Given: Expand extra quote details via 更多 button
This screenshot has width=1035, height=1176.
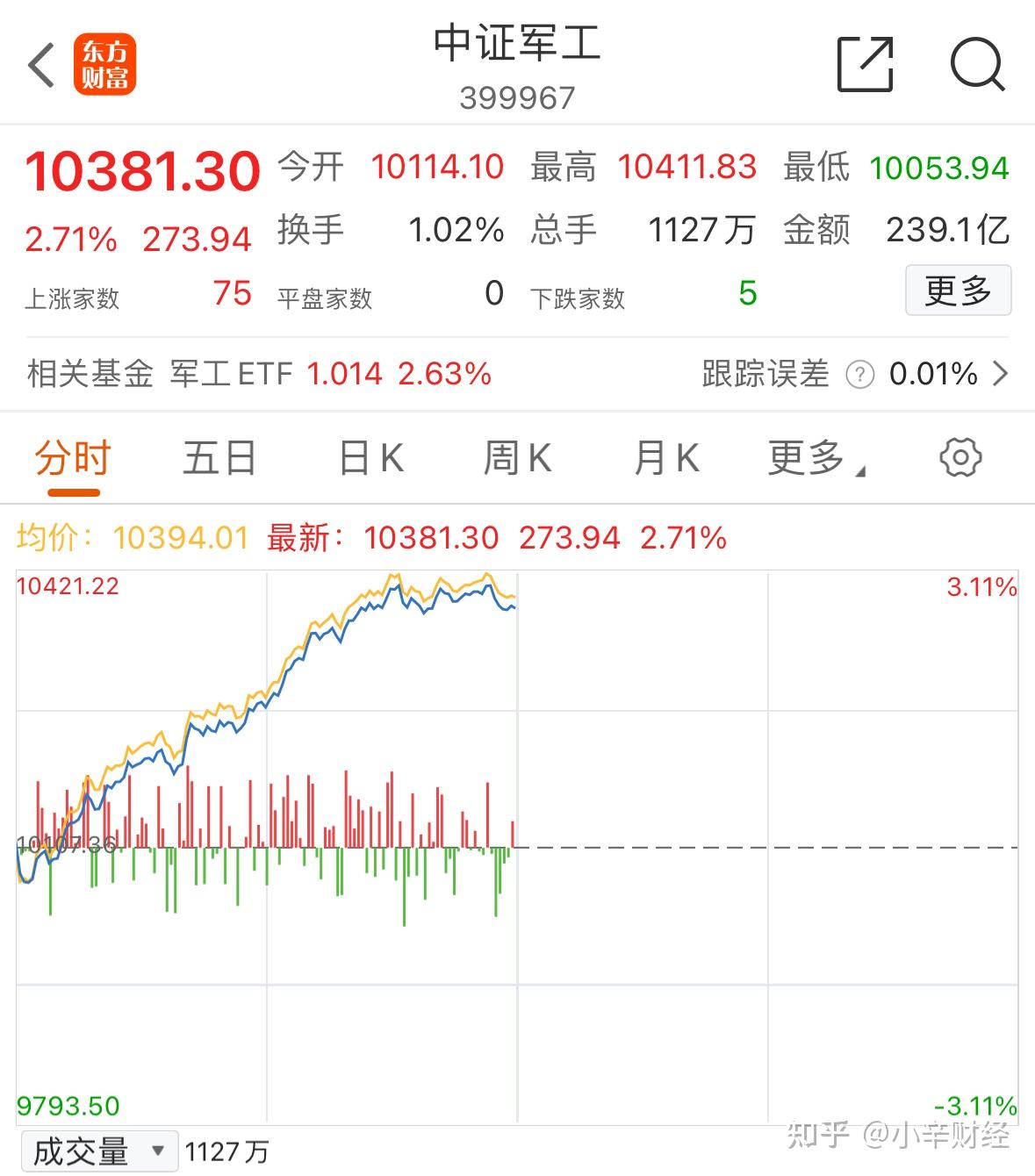Looking at the screenshot, I should (x=958, y=290).
